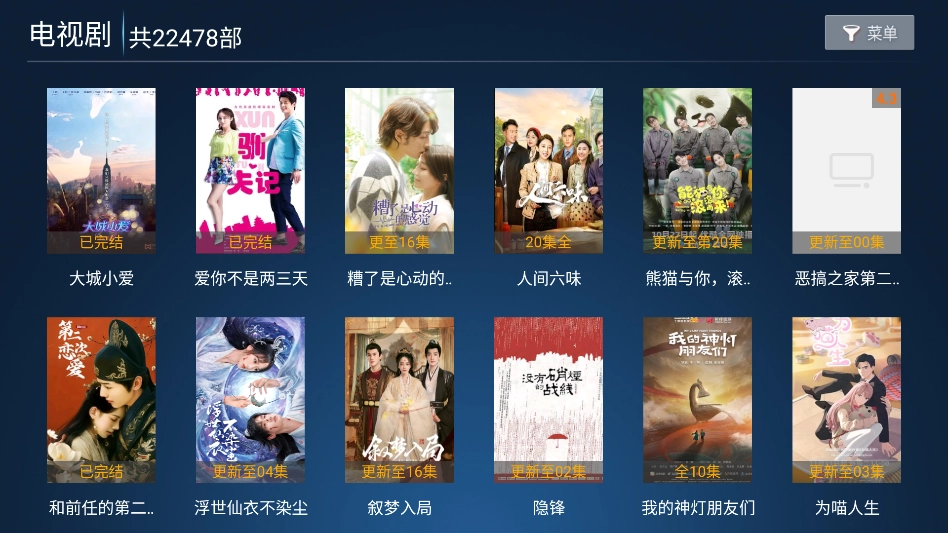The image size is (948, 533).
Task: Open the 菜单 filter menu
Action: 869,33
